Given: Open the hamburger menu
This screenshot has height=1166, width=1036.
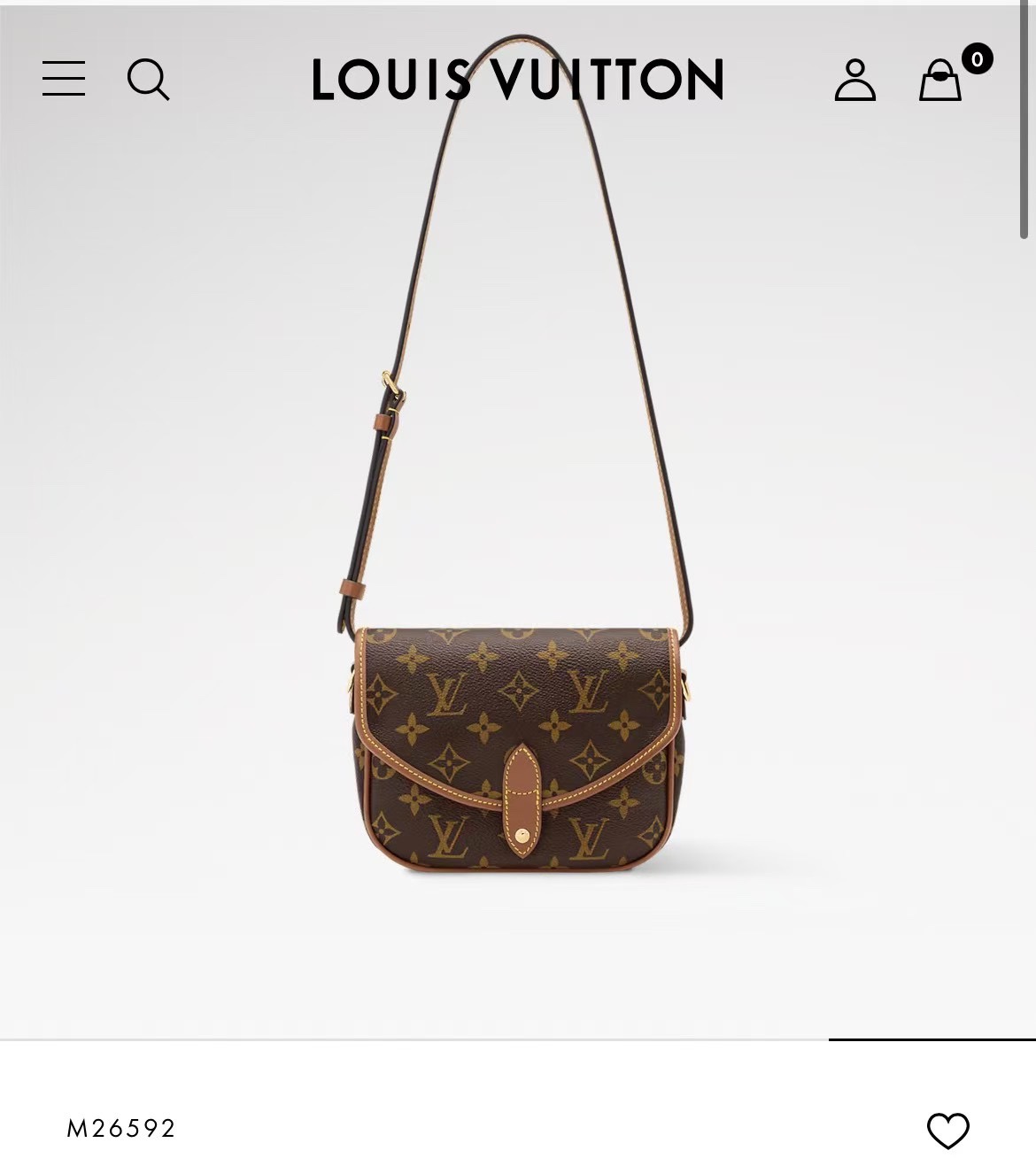Looking at the screenshot, I should click(x=64, y=79).
